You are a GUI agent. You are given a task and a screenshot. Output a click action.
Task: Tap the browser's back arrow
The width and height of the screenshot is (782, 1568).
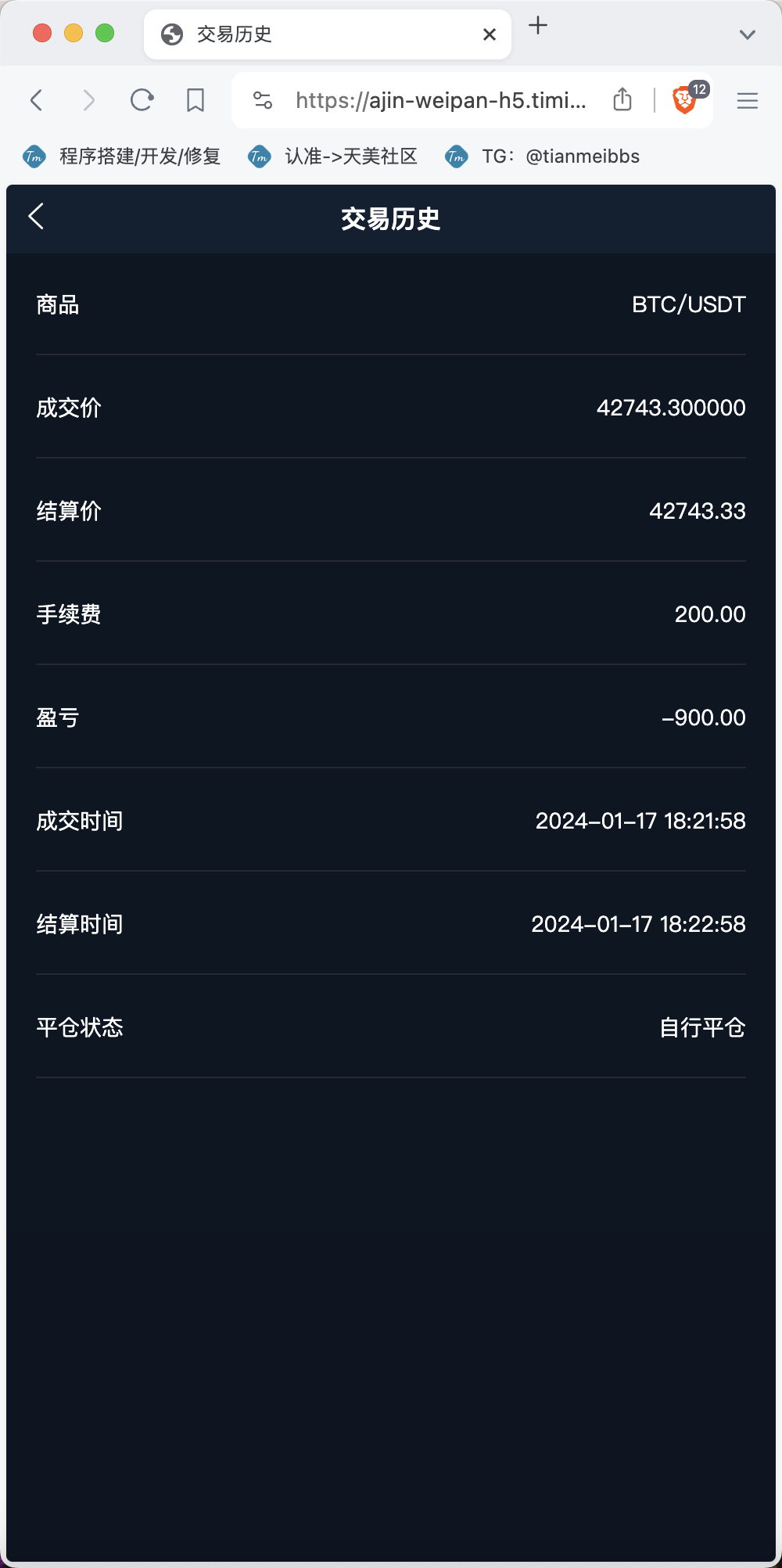(36, 100)
